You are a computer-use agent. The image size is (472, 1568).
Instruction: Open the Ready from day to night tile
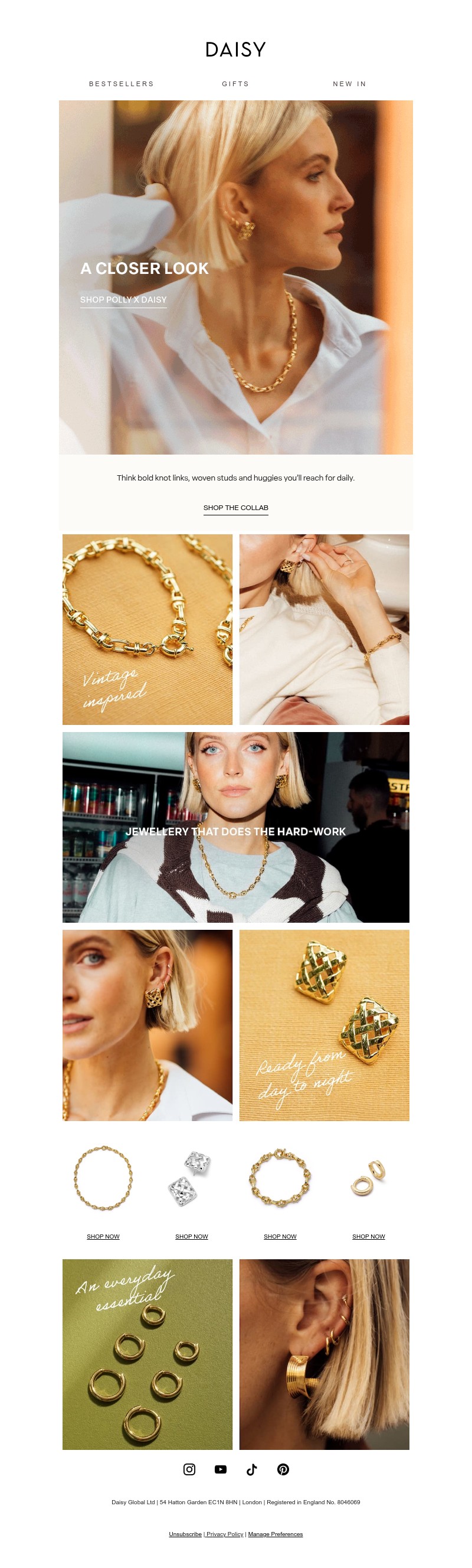pos(324,1025)
